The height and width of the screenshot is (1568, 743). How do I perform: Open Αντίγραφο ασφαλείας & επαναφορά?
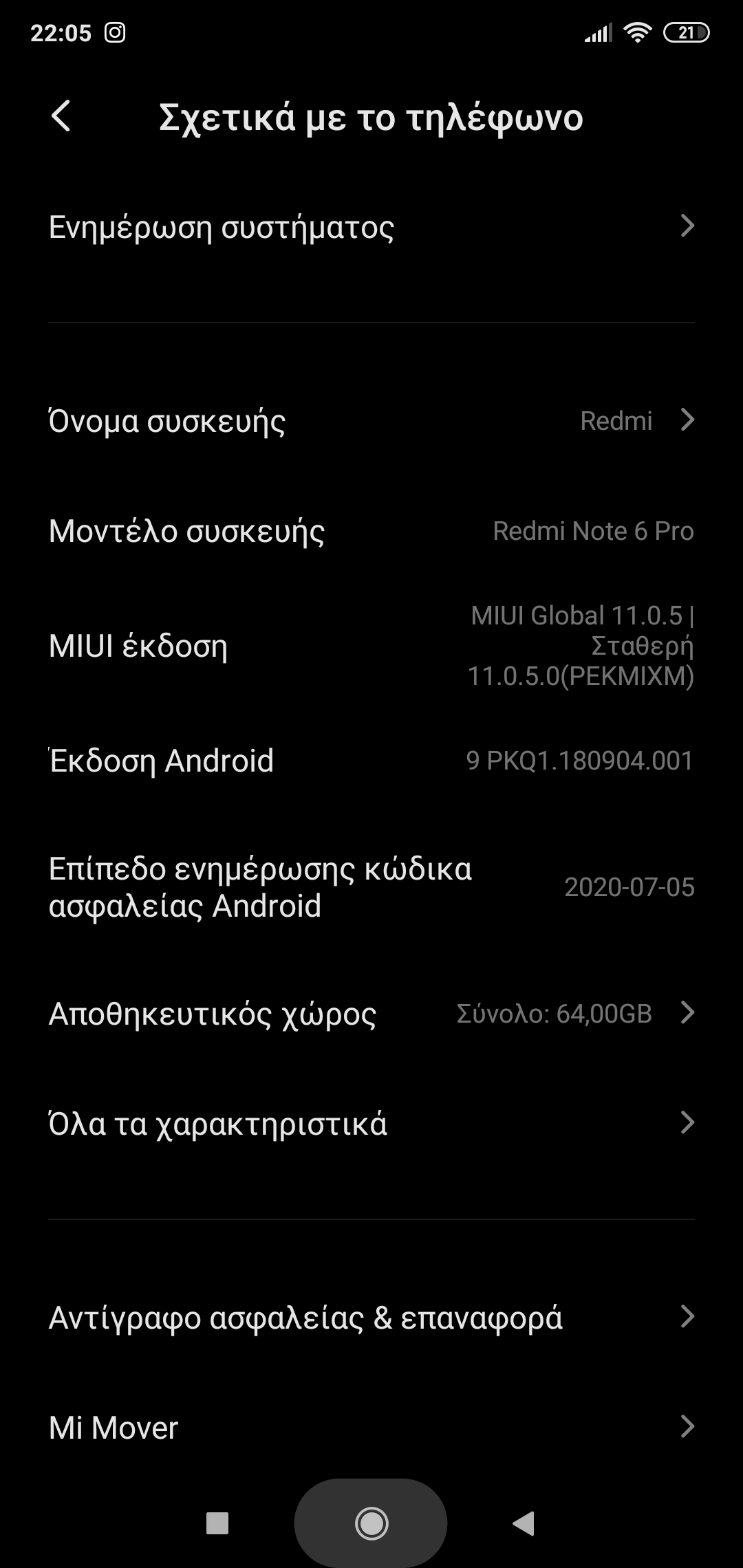click(x=371, y=1317)
